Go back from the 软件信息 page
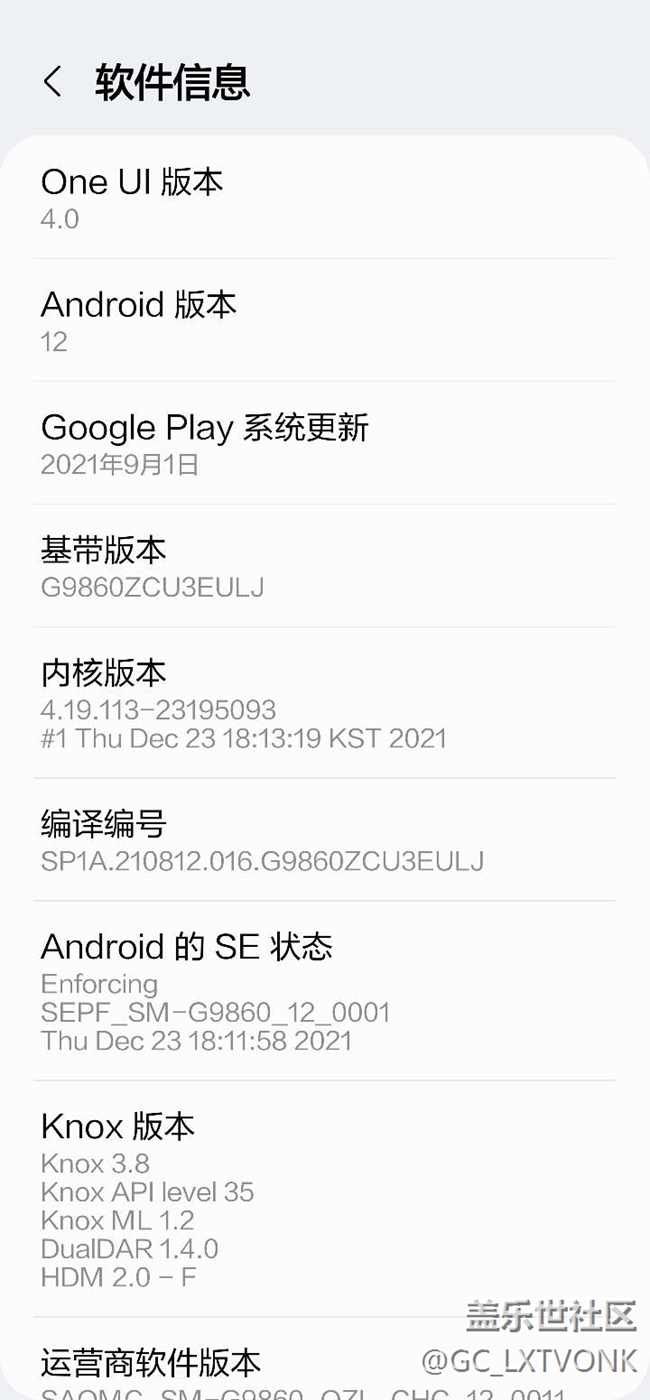The height and width of the screenshot is (1400, 650). (53, 82)
